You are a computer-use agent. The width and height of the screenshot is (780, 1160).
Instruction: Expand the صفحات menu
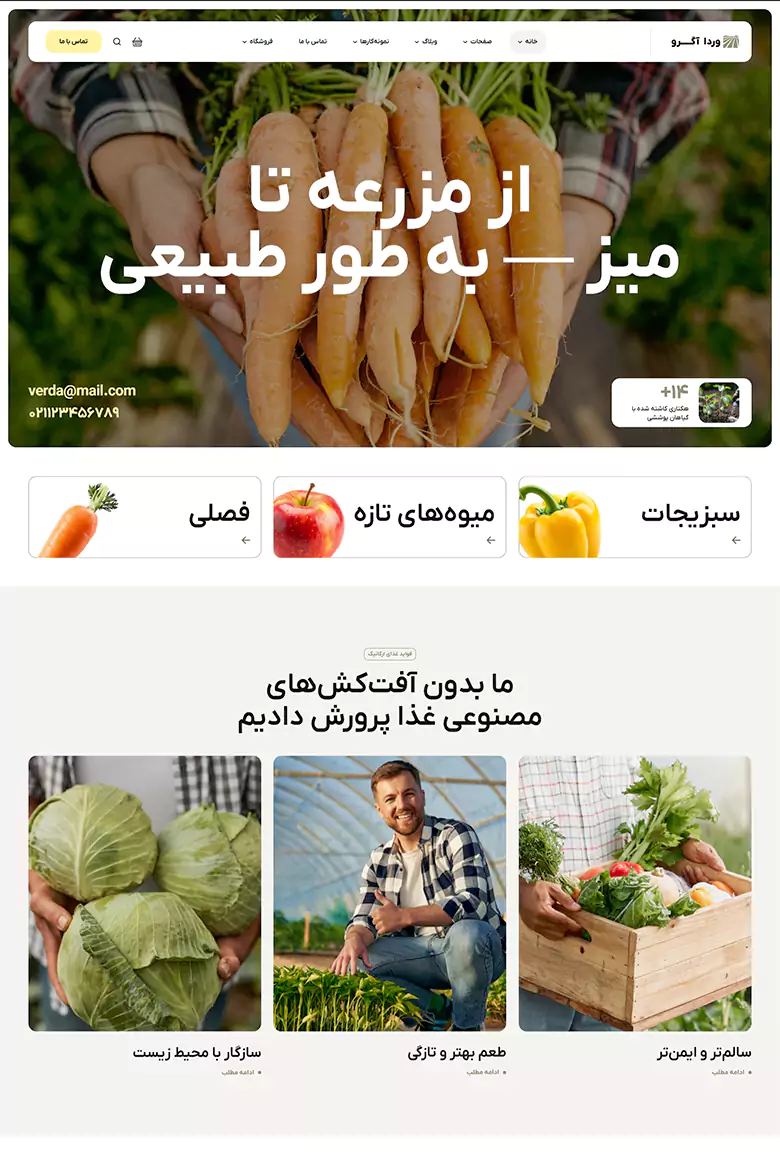tap(477, 42)
